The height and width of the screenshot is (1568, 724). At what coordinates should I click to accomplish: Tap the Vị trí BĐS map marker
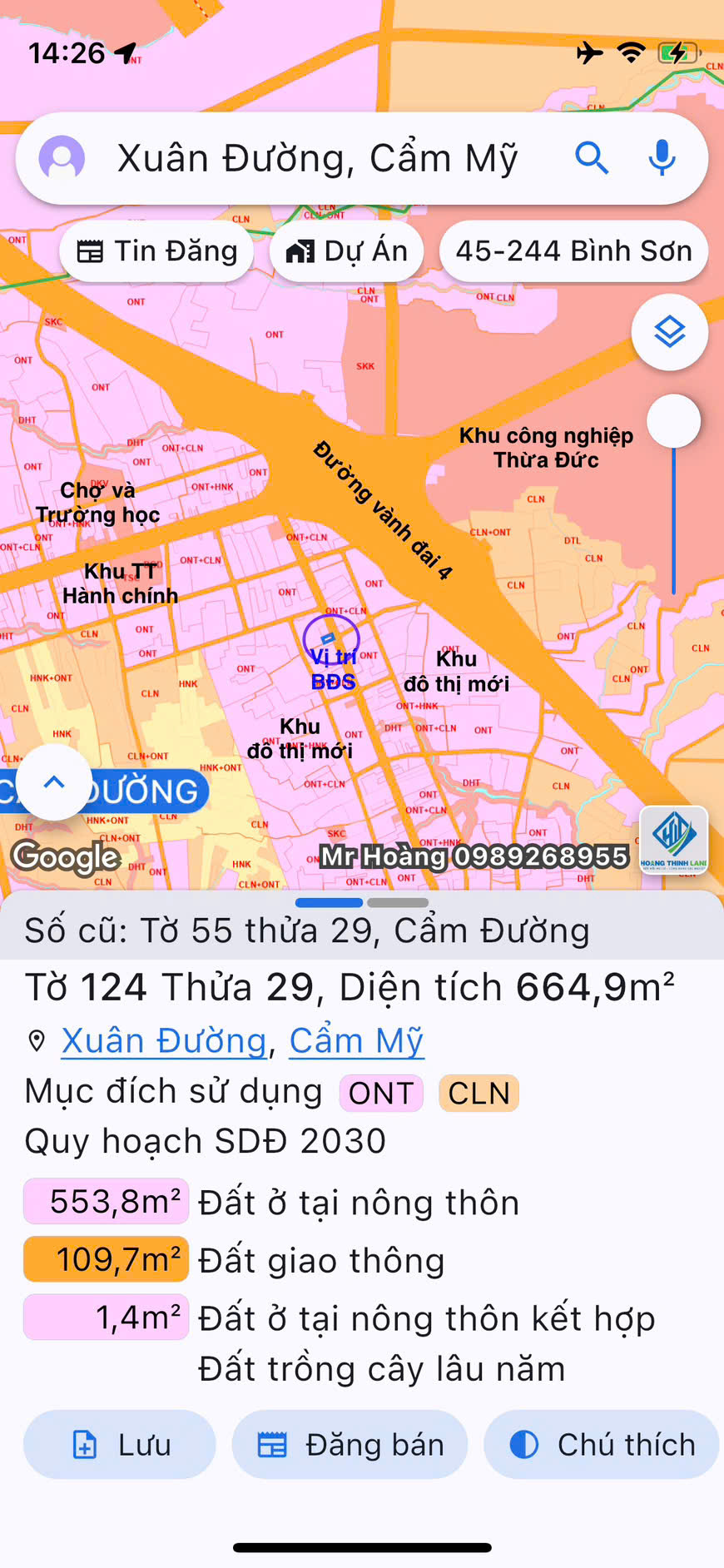coord(331,643)
